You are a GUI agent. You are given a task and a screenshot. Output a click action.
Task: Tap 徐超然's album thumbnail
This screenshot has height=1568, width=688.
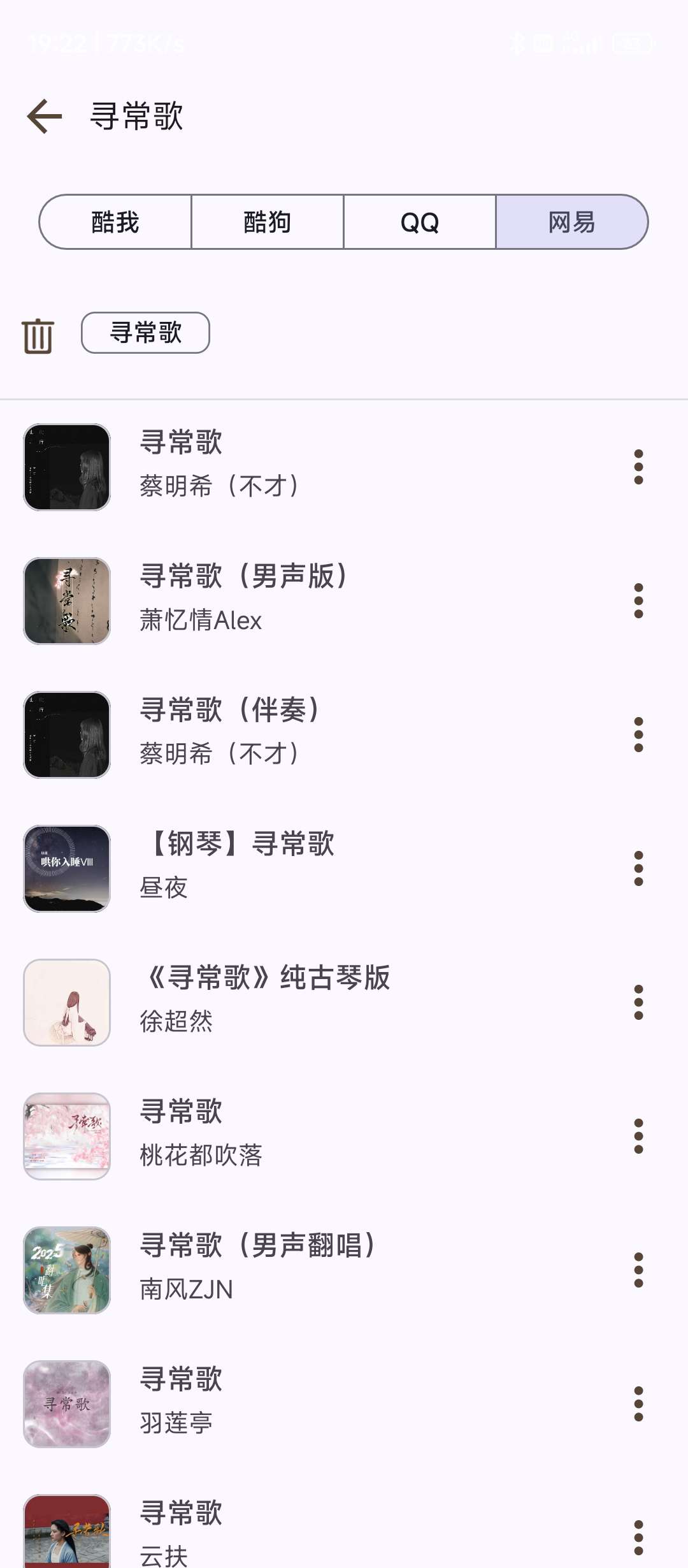click(x=67, y=1003)
